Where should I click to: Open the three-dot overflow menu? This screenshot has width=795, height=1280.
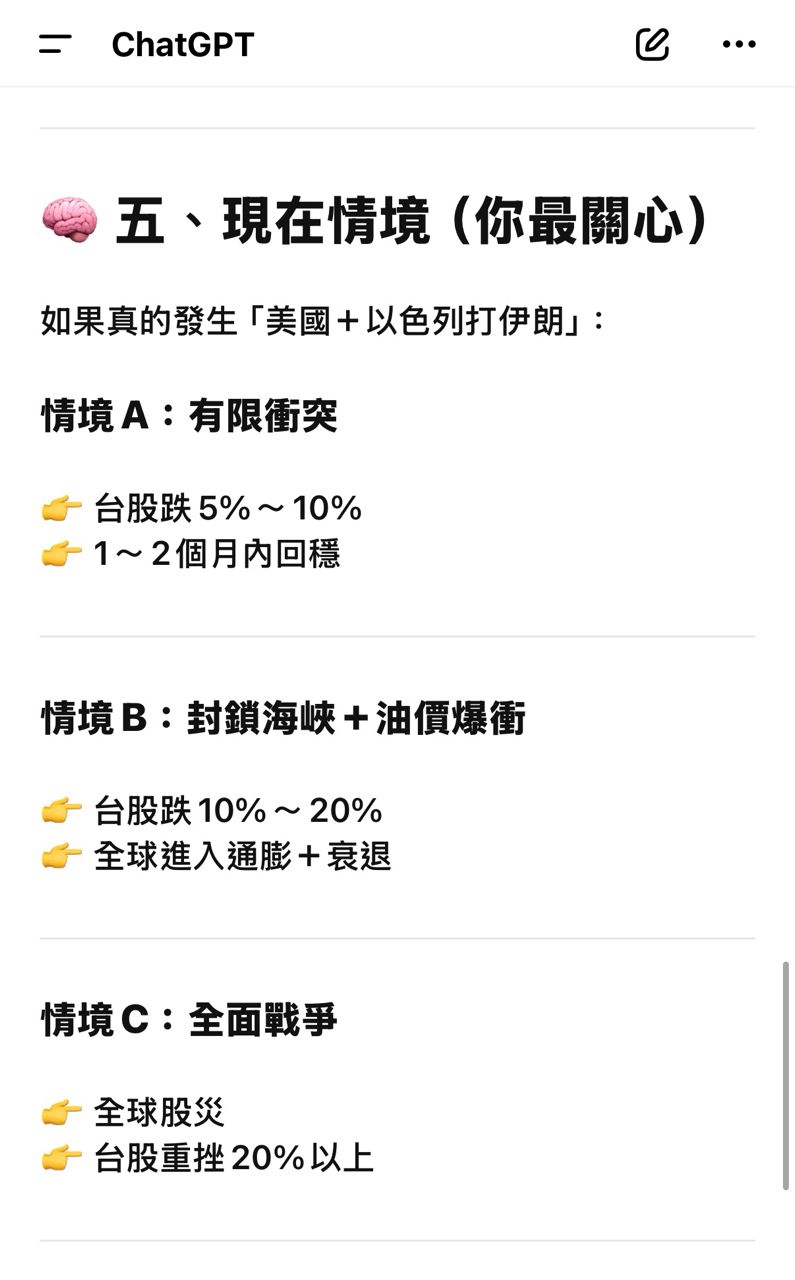pyautogui.click(x=739, y=44)
